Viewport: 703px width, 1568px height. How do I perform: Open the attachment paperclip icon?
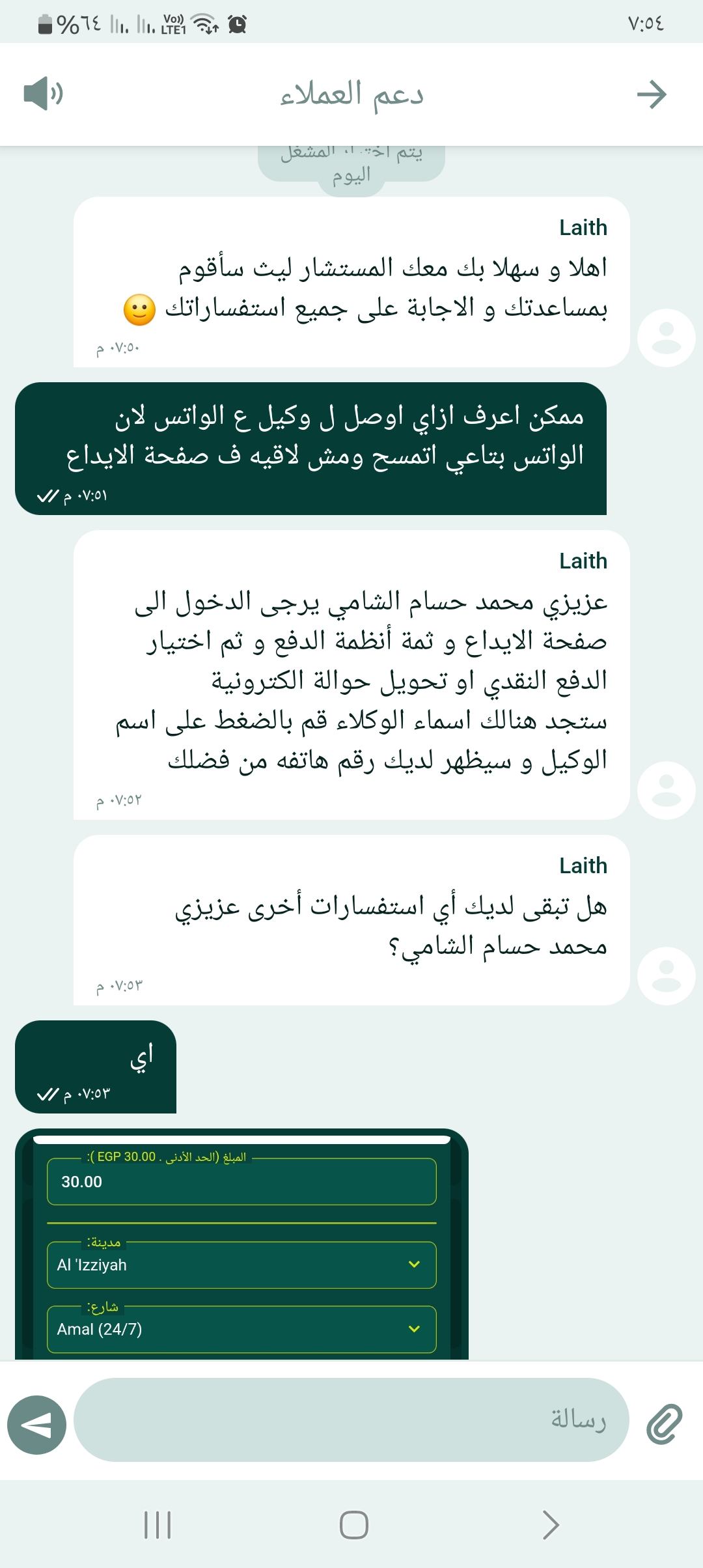click(x=664, y=1424)
